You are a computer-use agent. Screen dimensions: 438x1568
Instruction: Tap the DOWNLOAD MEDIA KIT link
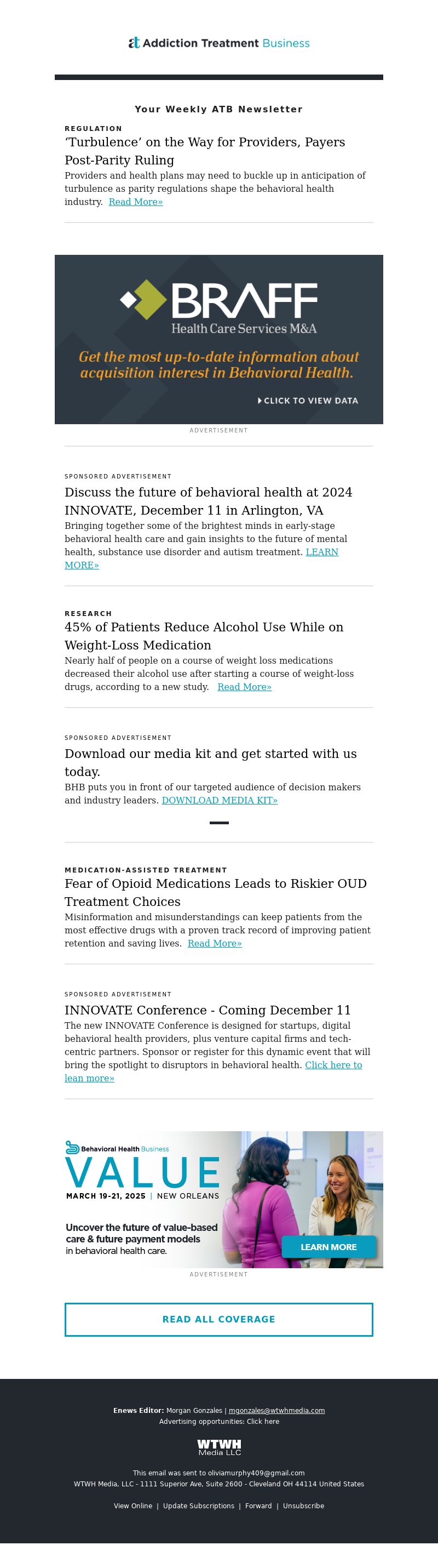219,800
